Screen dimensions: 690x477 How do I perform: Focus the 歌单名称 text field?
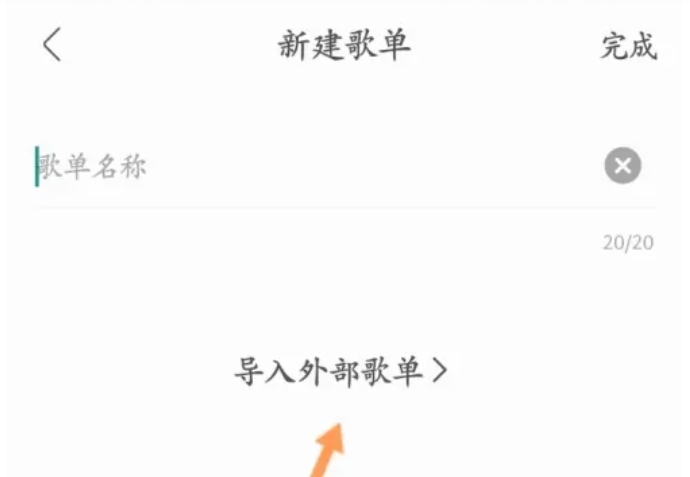(x=300, y=166)
